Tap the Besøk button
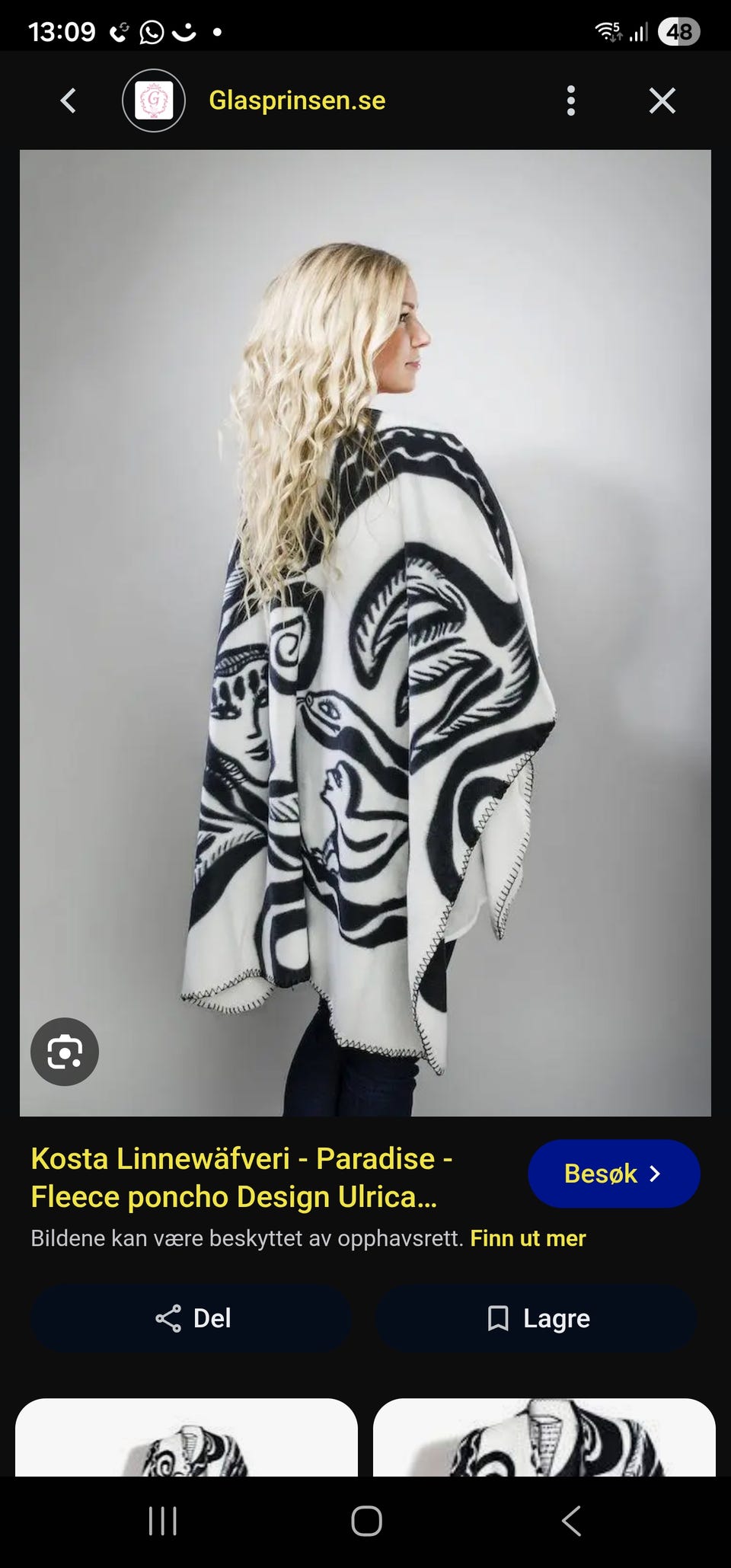Screen dimensions: 731x1568 coord(614,1174)
